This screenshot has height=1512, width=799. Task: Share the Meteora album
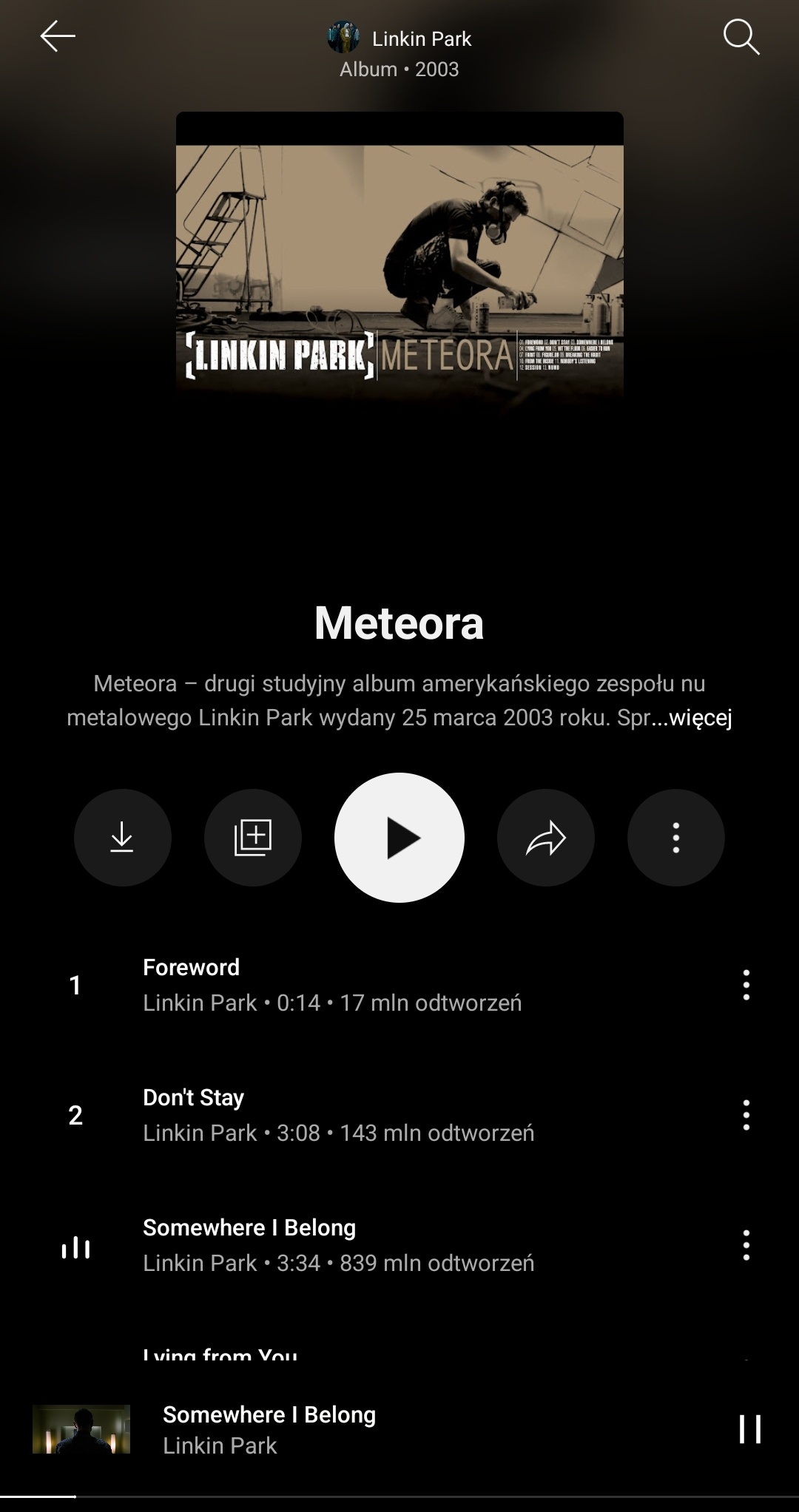pyautogui.click(x=546, y=838)
